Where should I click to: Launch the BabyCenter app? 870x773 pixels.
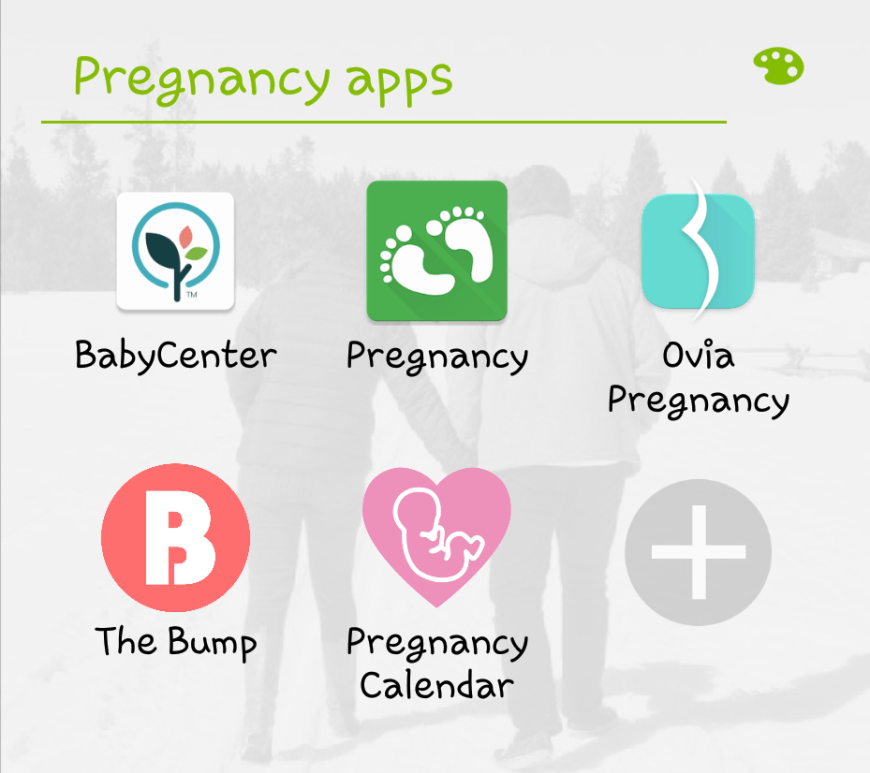(175, 251)
